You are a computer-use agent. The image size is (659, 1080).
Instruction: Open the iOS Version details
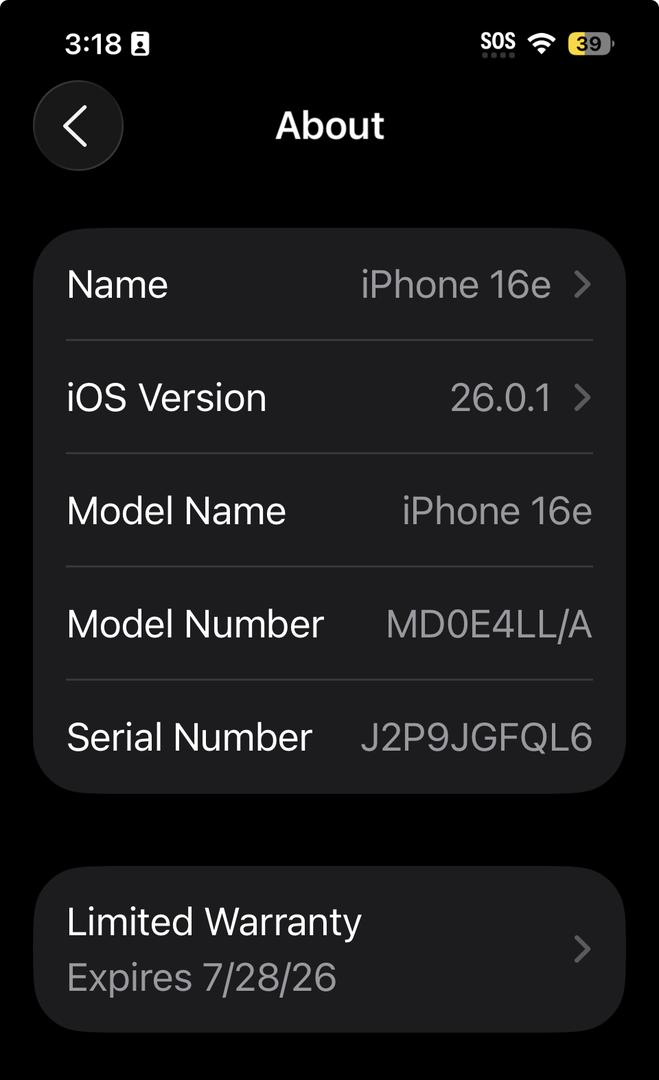(x=329, y=398)
